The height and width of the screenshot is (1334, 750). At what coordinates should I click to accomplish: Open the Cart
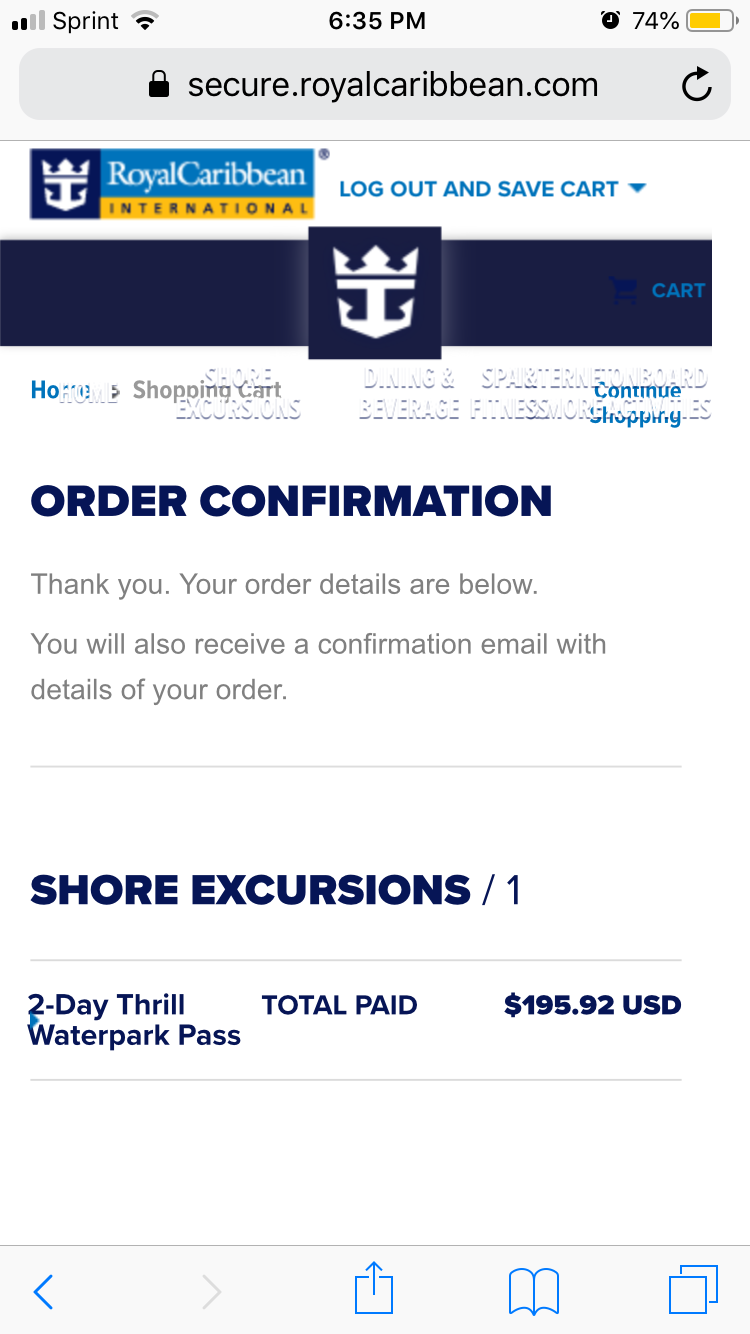tap(658, 290)
